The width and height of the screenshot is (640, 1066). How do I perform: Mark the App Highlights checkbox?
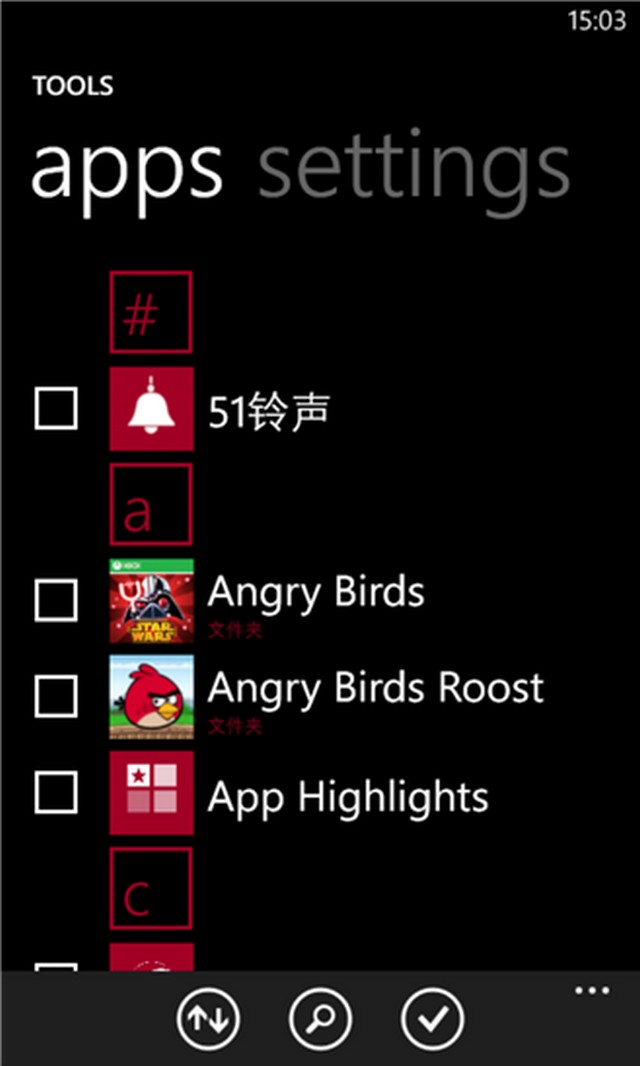[56, 793]
